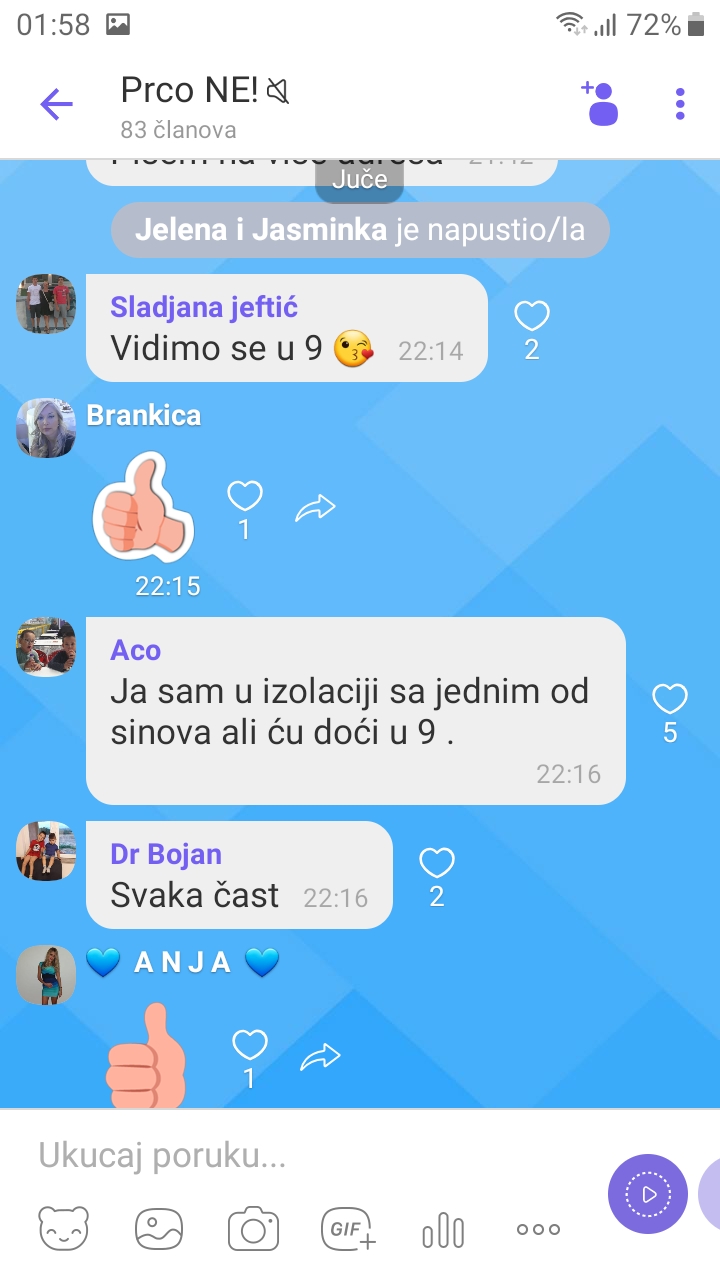Screen dimensions: 720x1280
Task: Forward ANJA's thumbs-up sticker
Action: (x=321, y=1056)
